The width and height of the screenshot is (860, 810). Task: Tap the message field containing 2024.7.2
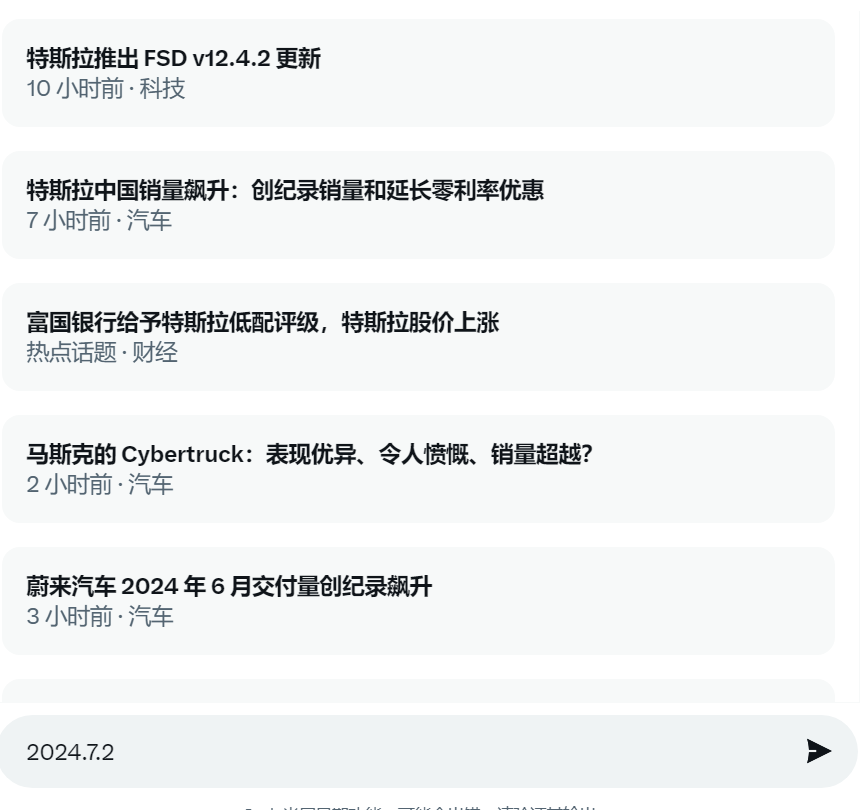(x=400, y=752)
